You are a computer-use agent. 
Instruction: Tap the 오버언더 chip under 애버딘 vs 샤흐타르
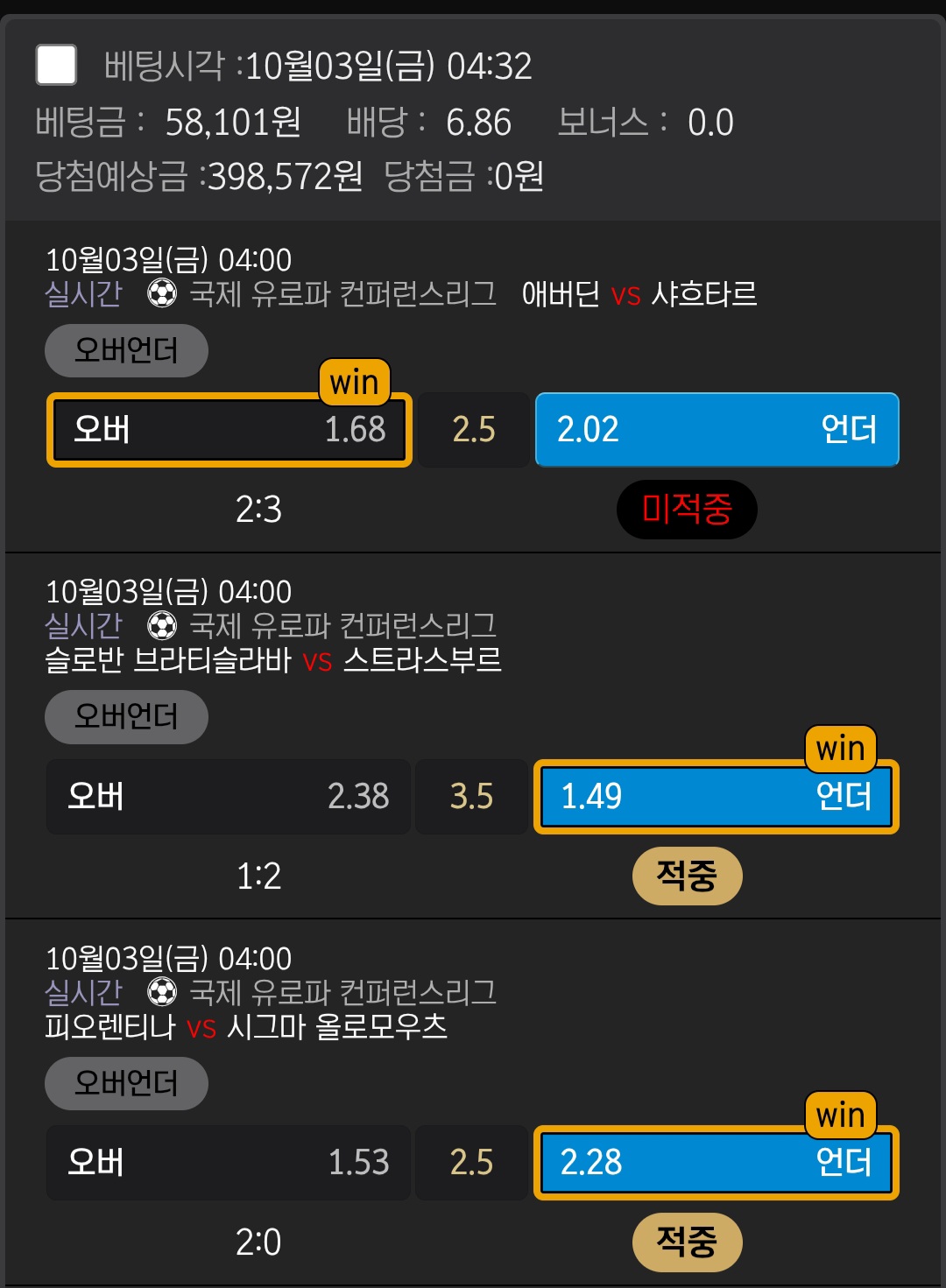126,351
